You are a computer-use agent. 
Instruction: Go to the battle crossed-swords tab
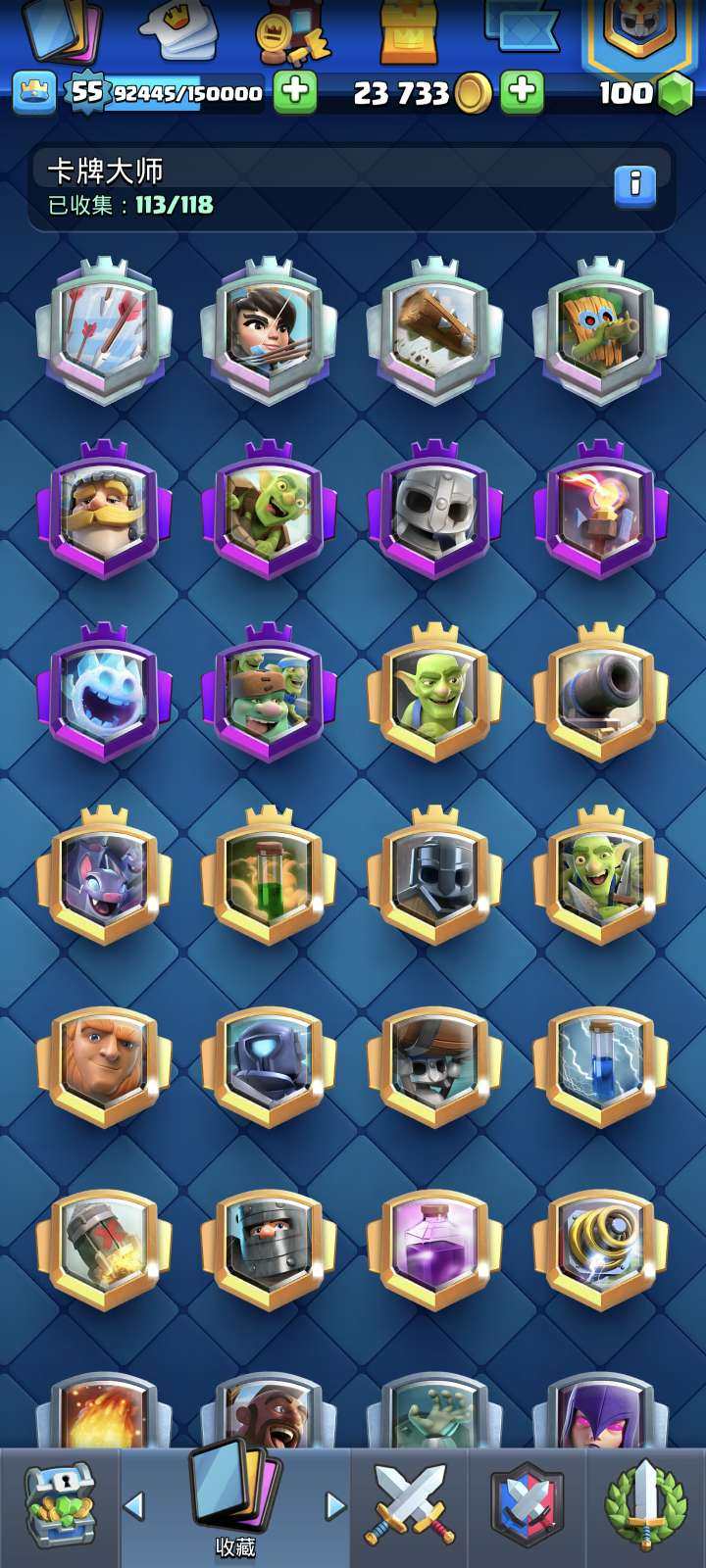[409, 1506]
